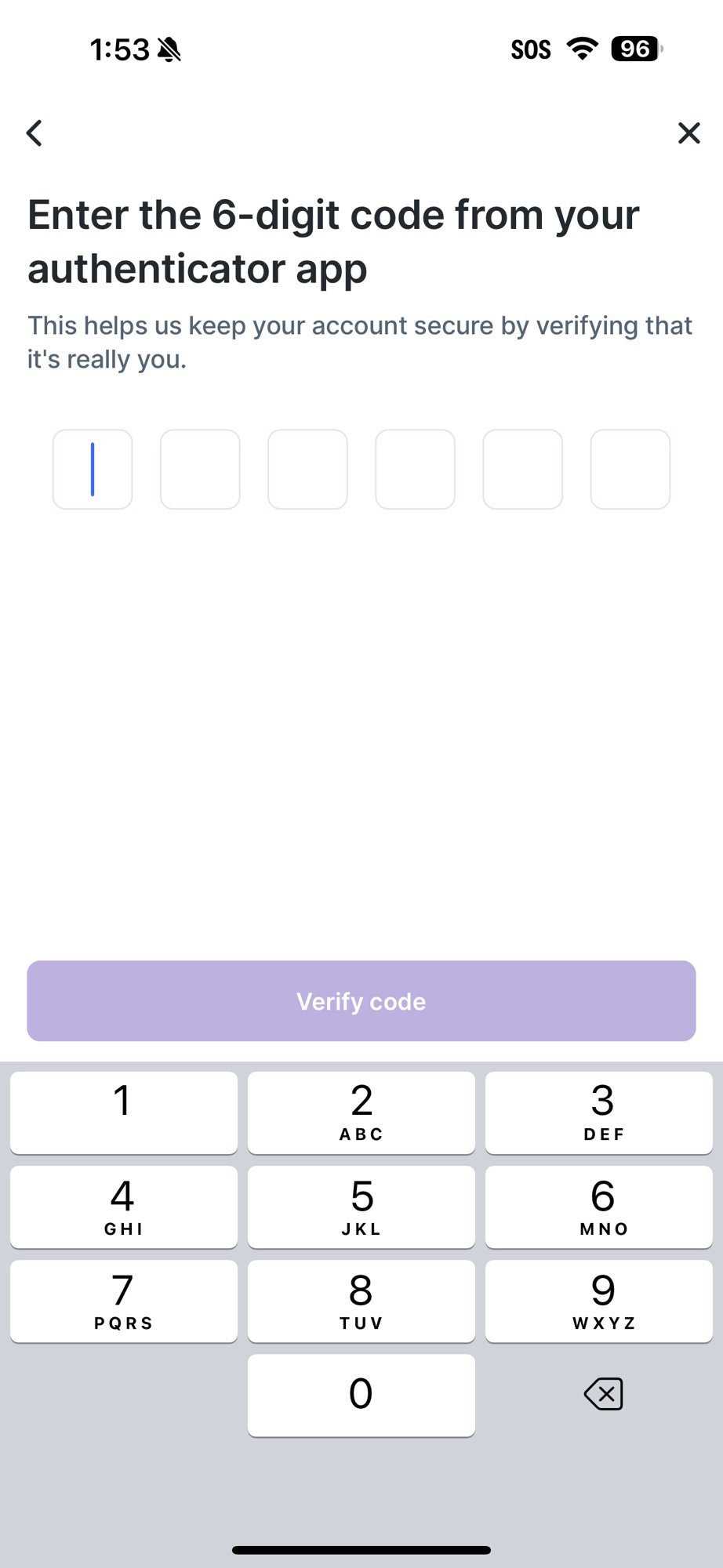The height and width of the screenshot is (1568, 723).
Task: Enter digit 1 on the keypad
Action: (123, 1112)
